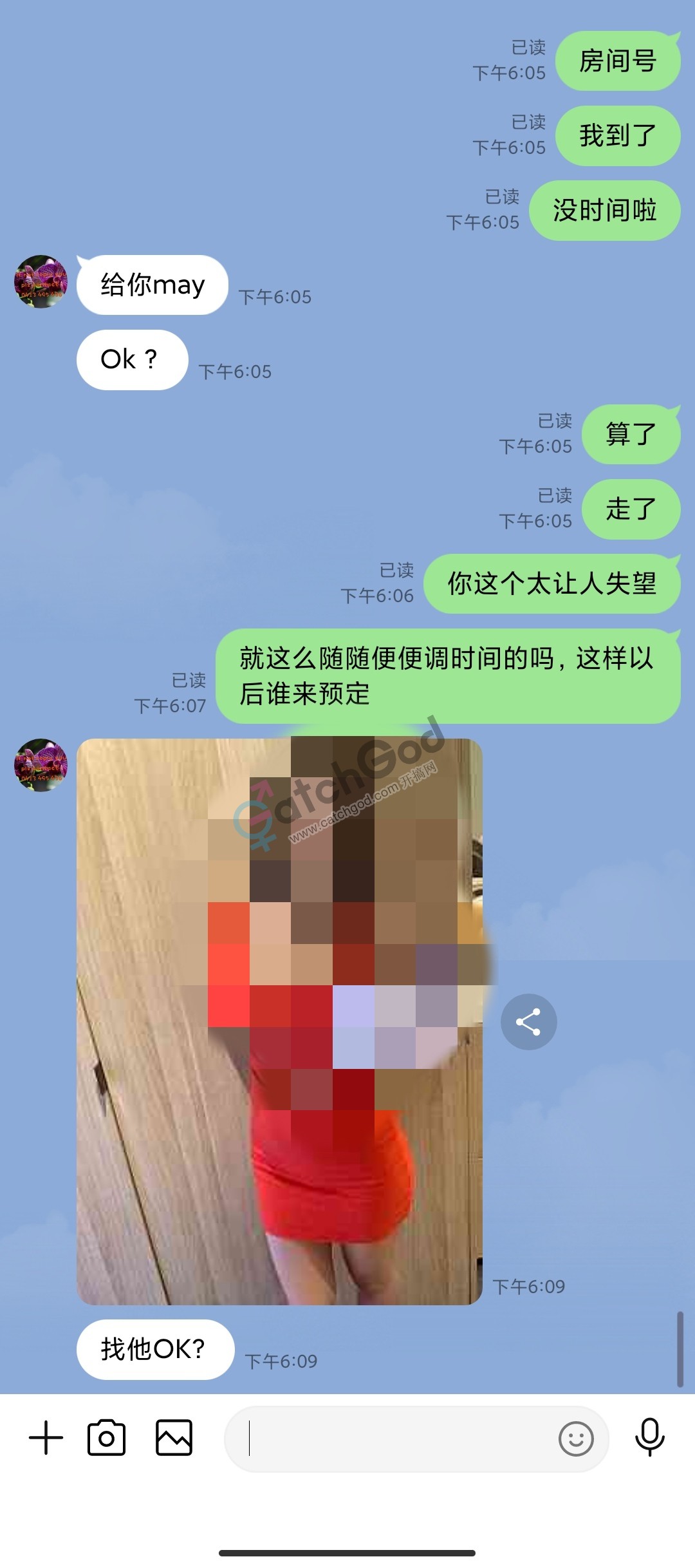Focus the message text input field

(x=393, y=1439)
